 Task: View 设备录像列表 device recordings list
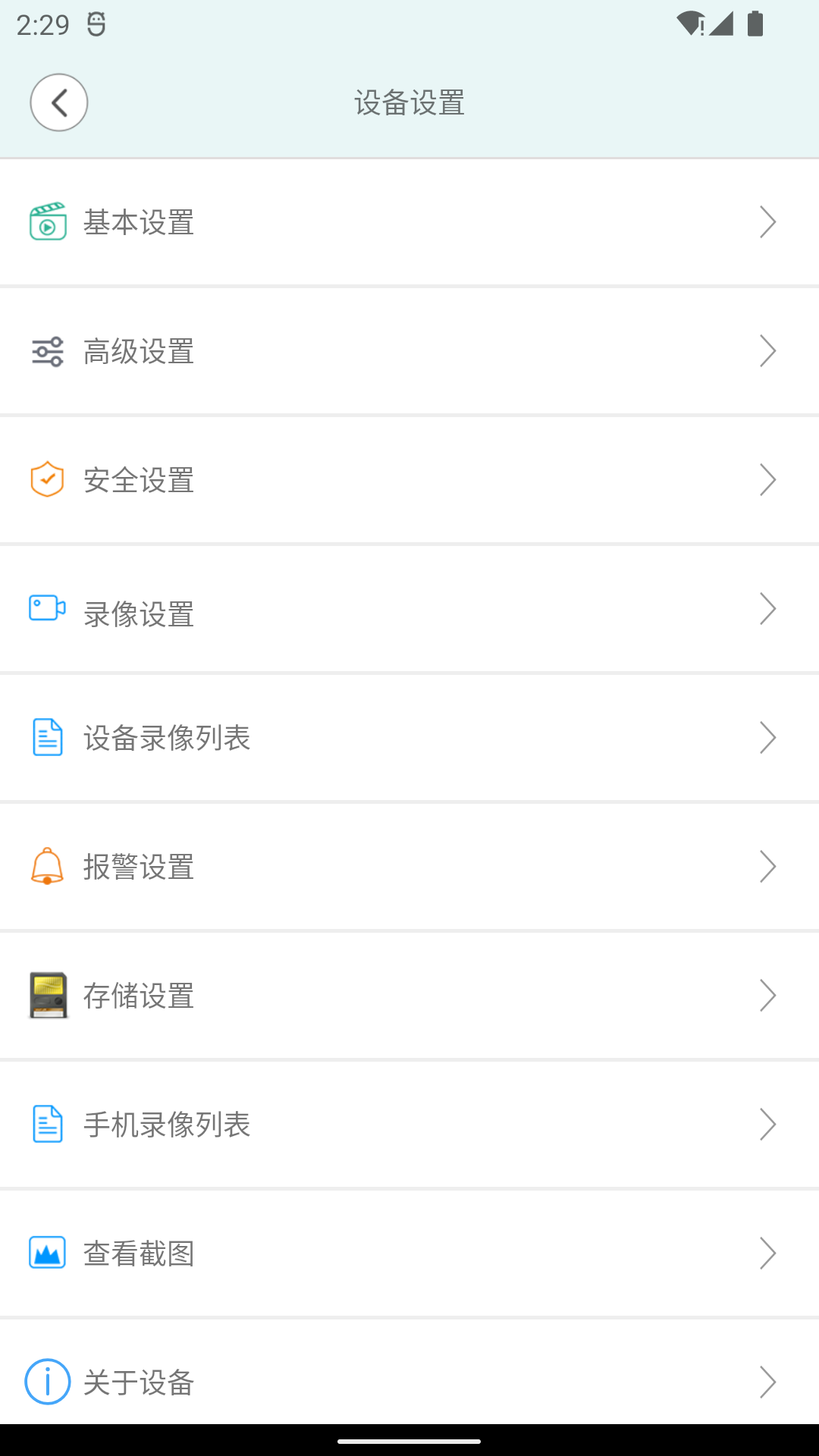409,738
